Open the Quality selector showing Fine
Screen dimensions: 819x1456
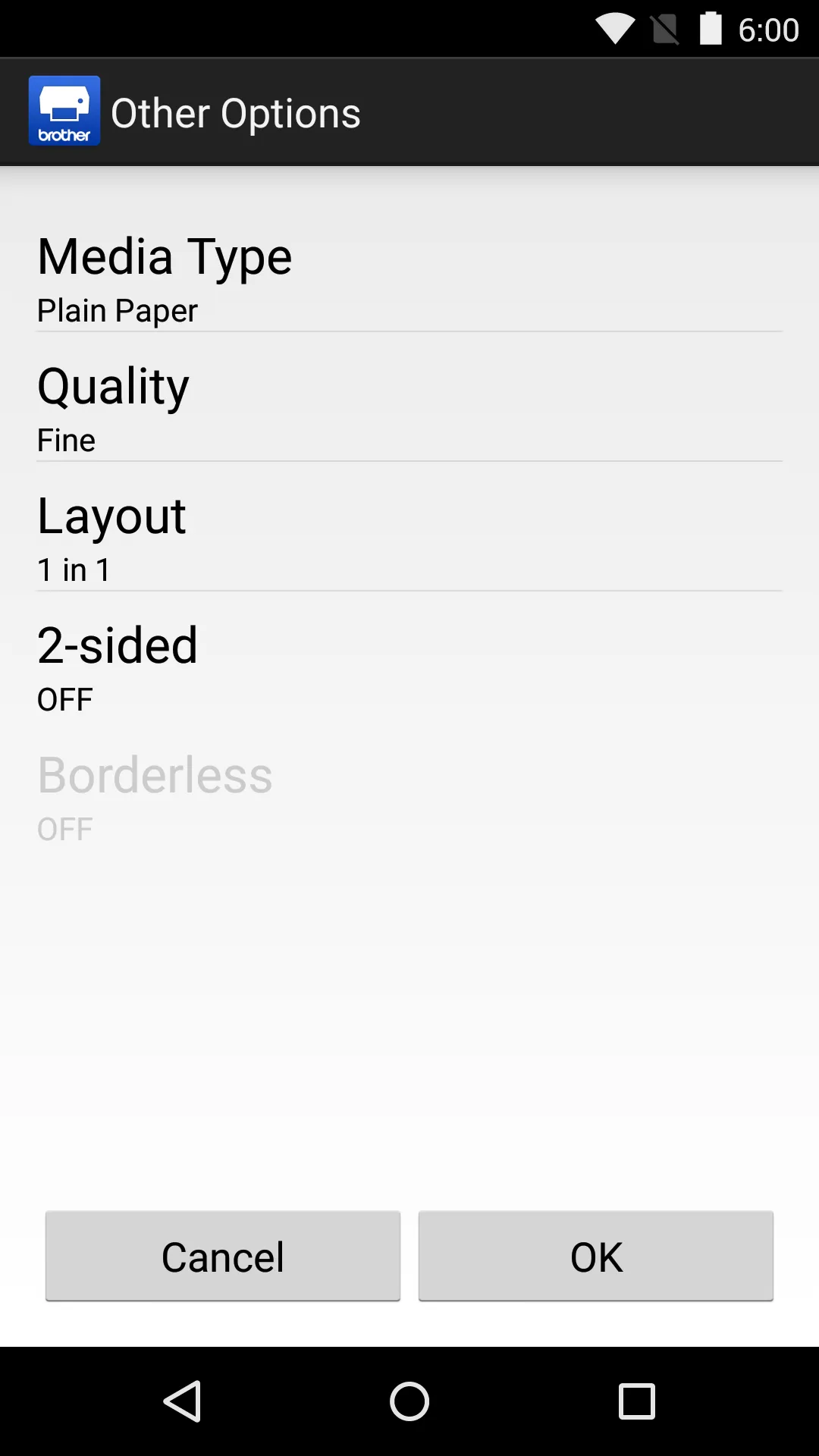point(409,406)
